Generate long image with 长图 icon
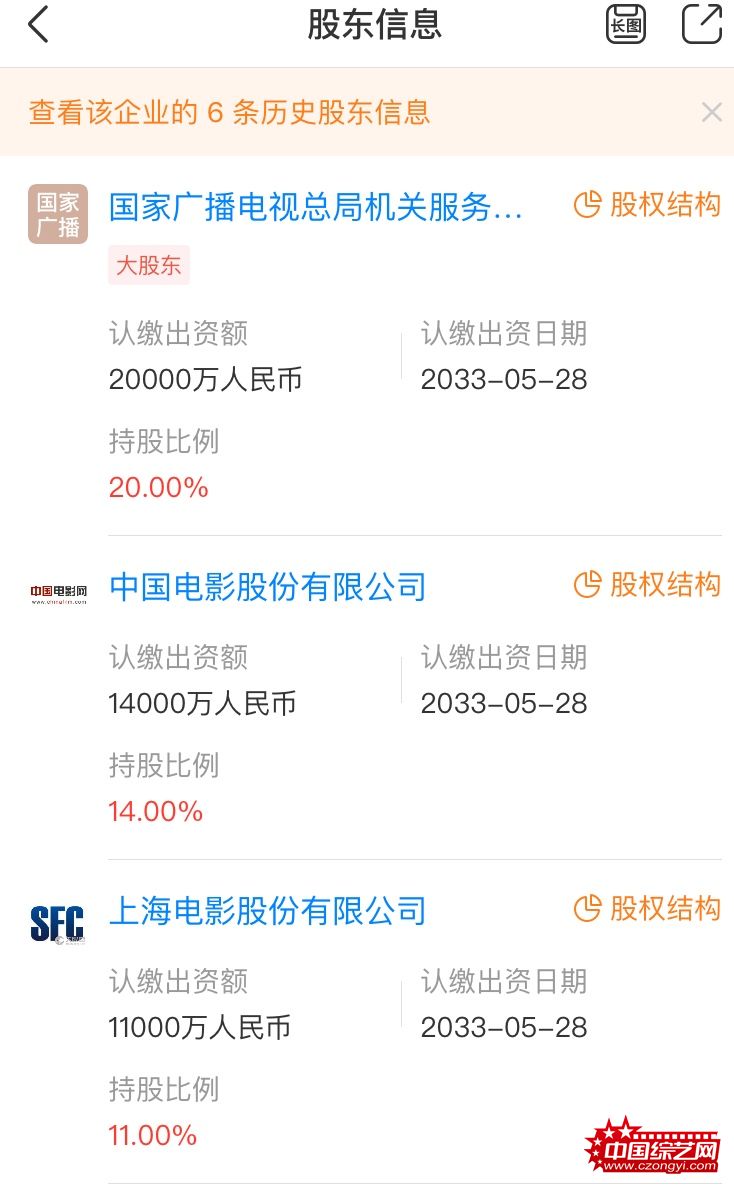Screen dimensions: 734x1185 [626, 24]
